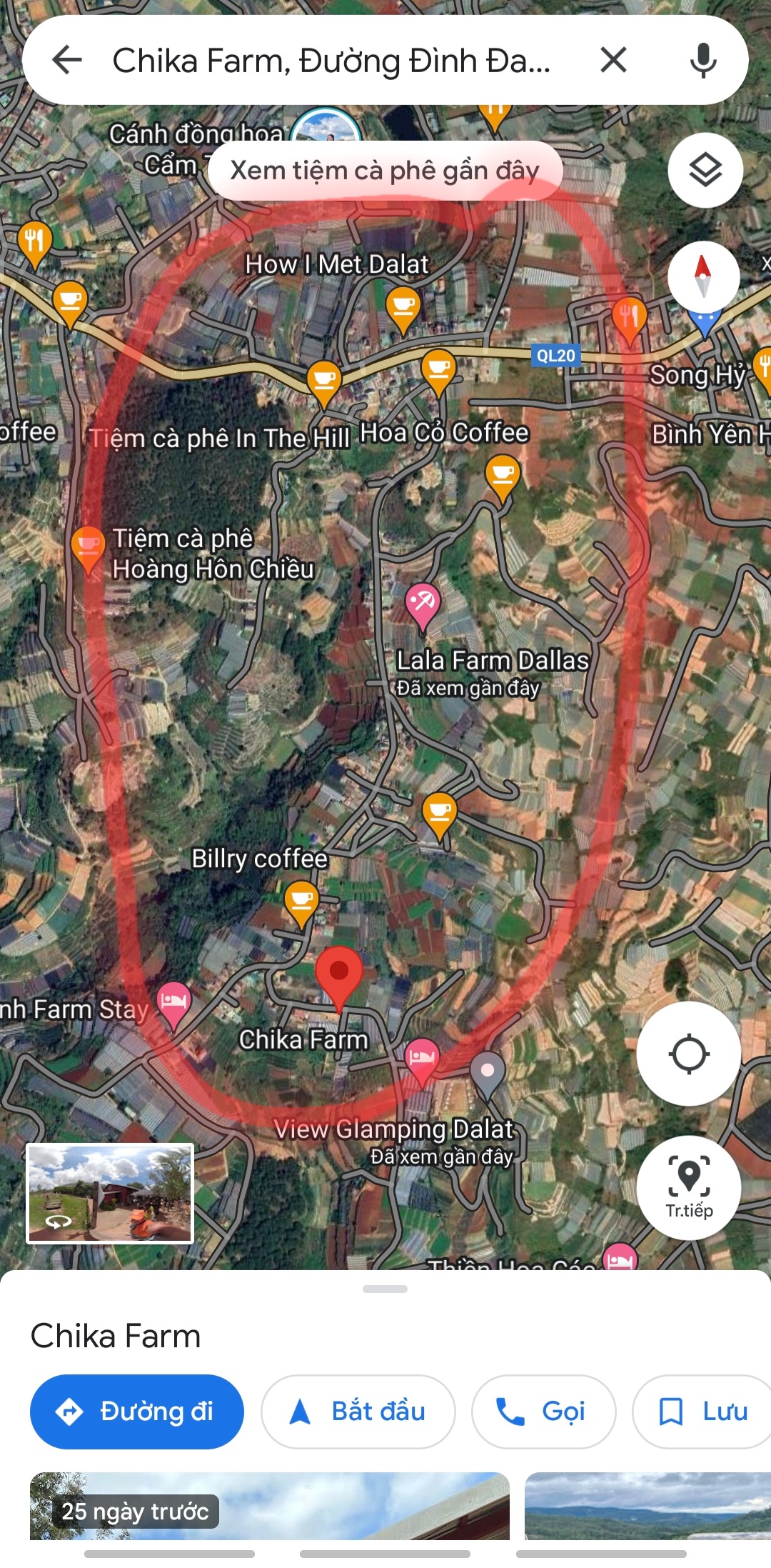Reset map orientation with the compass
The image size is (771, 1568).
click(703, 276)
